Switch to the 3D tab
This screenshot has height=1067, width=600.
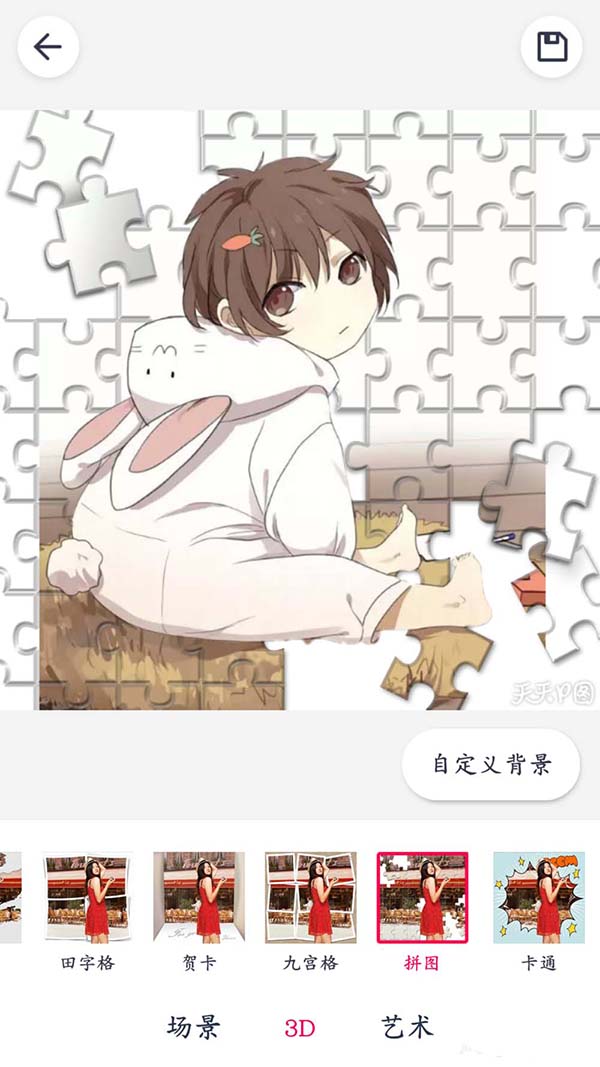point(300,1028)
